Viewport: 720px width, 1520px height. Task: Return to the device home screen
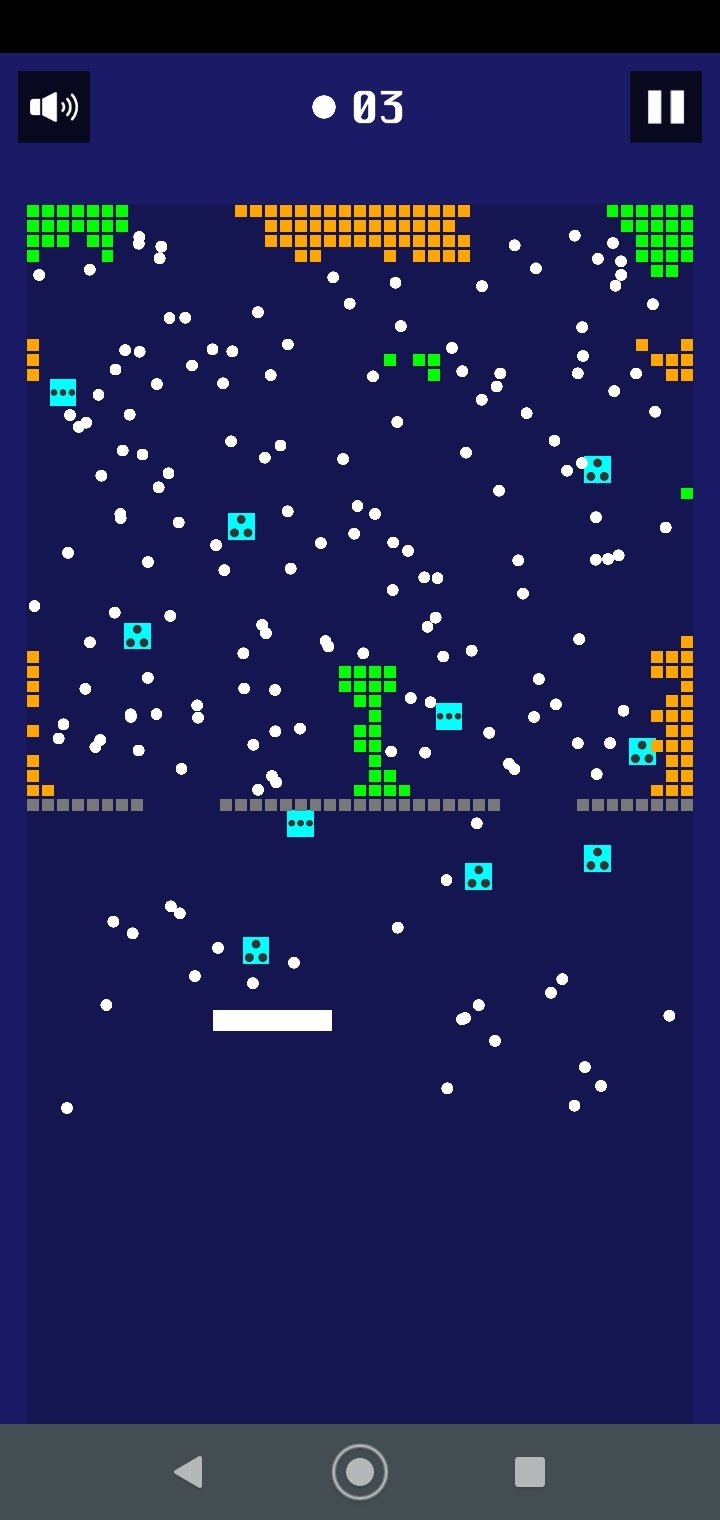pyautogui.click(x=360, y=1472)
